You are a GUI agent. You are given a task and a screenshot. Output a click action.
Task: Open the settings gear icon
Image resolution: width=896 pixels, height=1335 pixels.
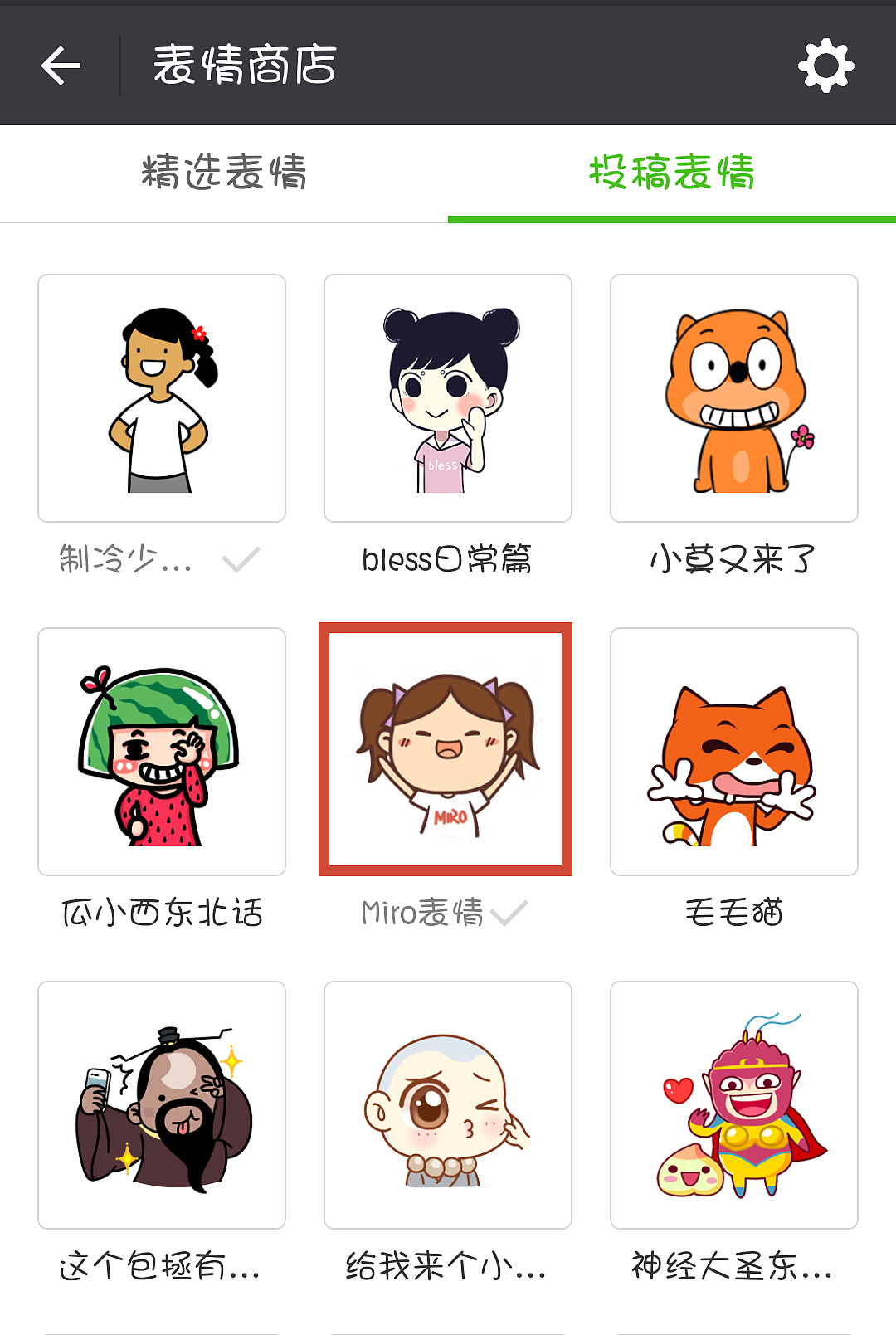(826, 66)
